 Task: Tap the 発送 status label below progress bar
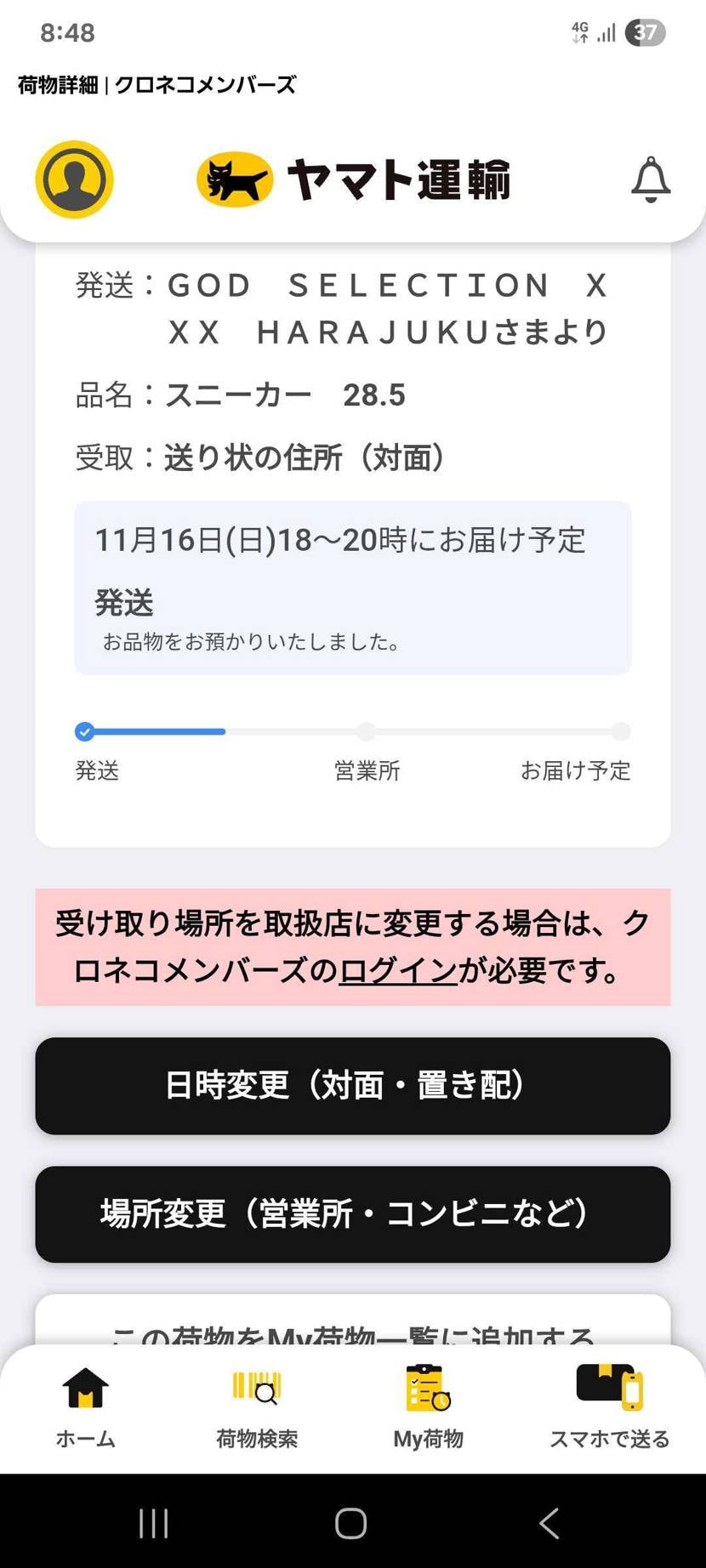96,771
